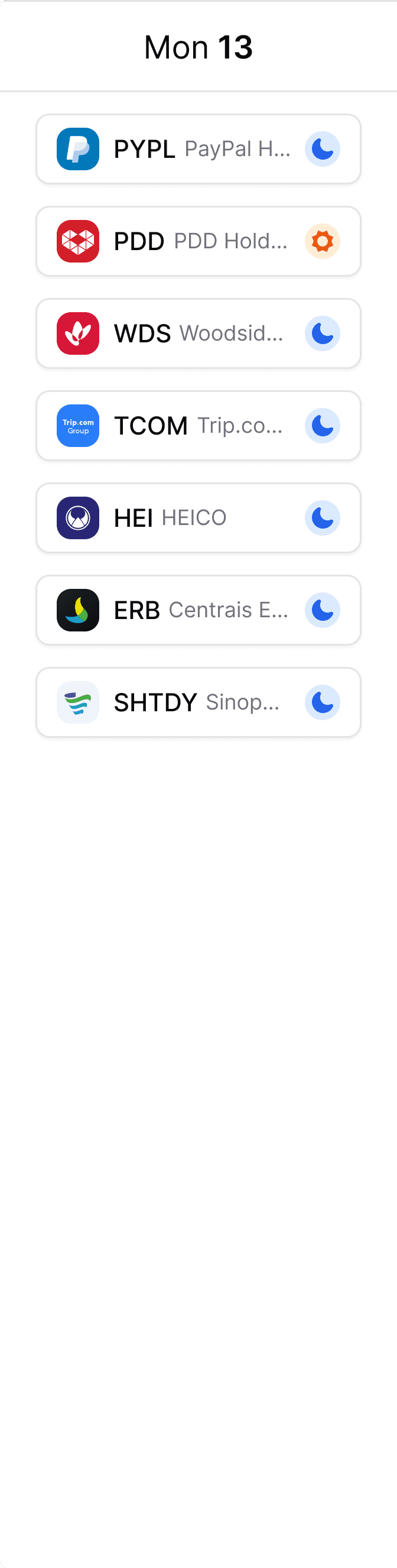Open the HEI HEICO card
The width and height of the screenshot is (397, 1568).
[198, 518]
